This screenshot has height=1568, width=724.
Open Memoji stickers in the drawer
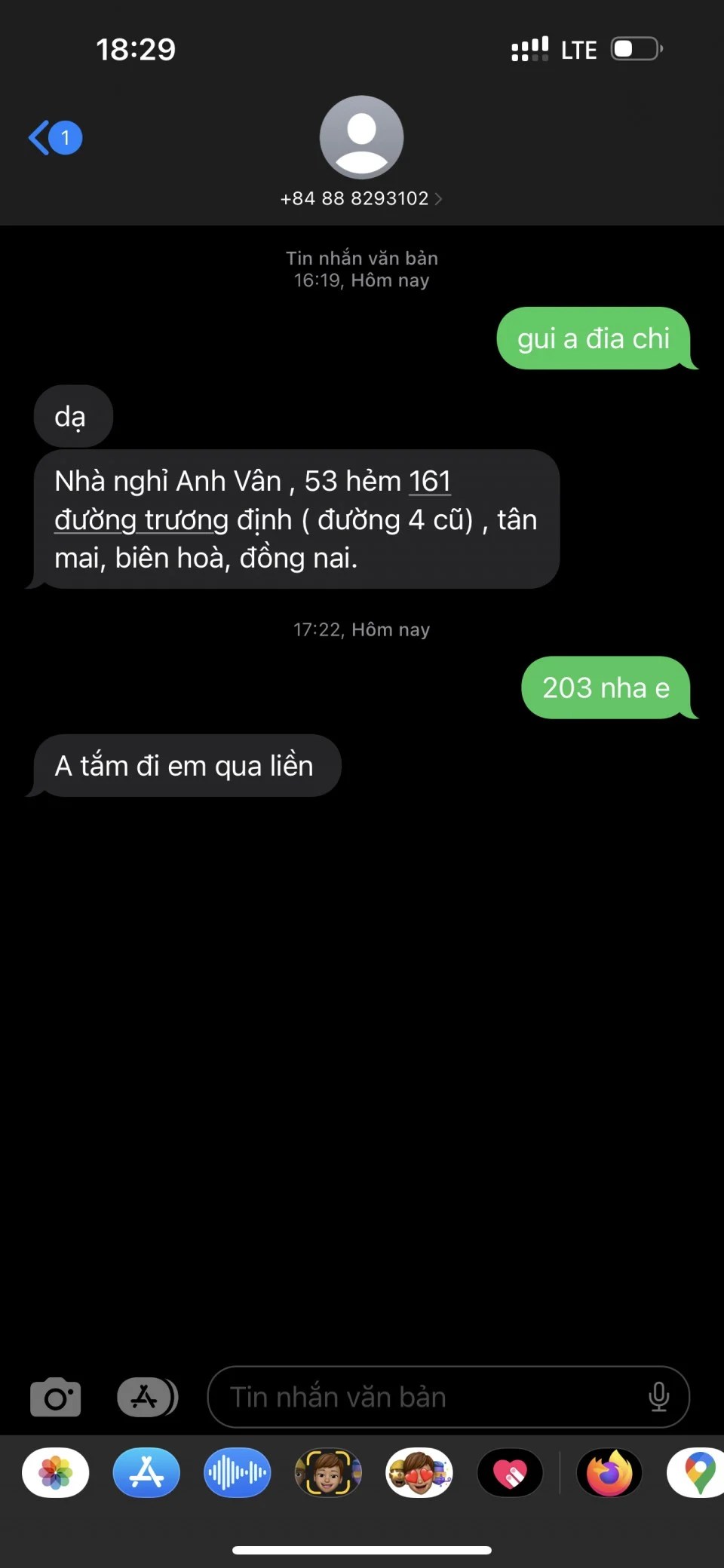[x=419, y=1472]
